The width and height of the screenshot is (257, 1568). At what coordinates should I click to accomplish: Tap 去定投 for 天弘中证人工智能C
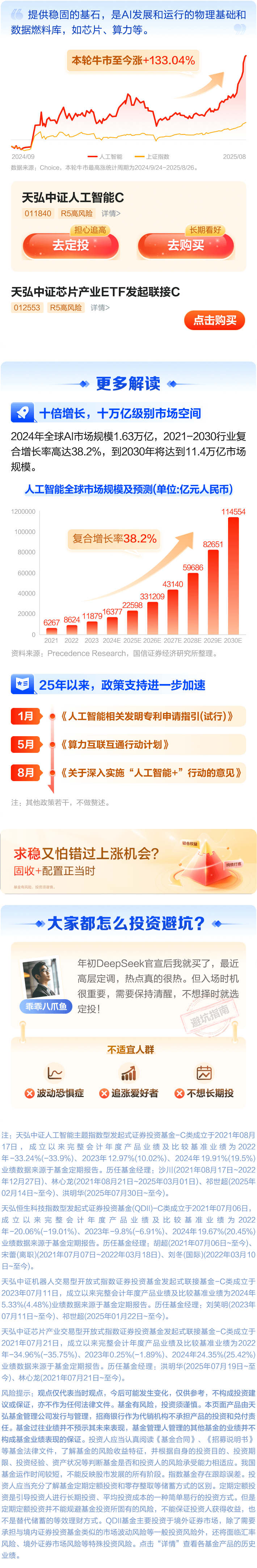click(x=71, y=246)
